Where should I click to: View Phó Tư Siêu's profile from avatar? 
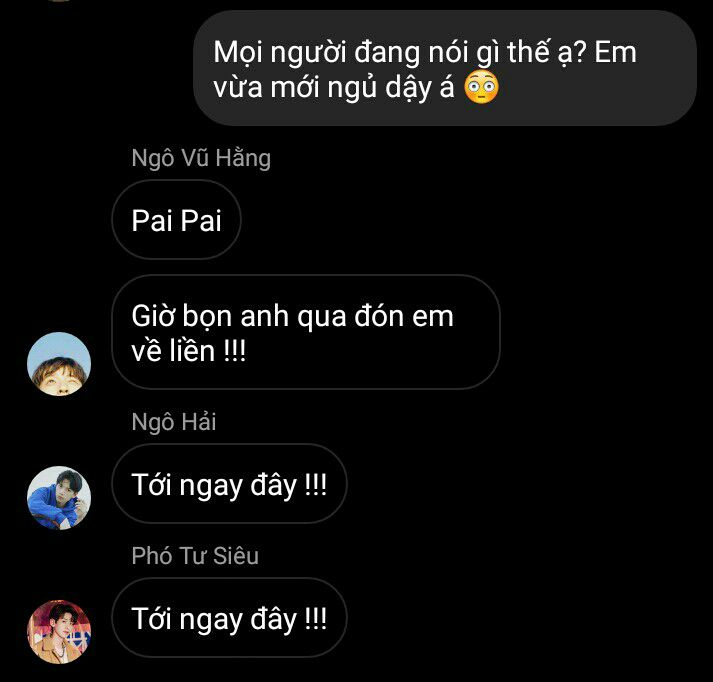point(59,631)
